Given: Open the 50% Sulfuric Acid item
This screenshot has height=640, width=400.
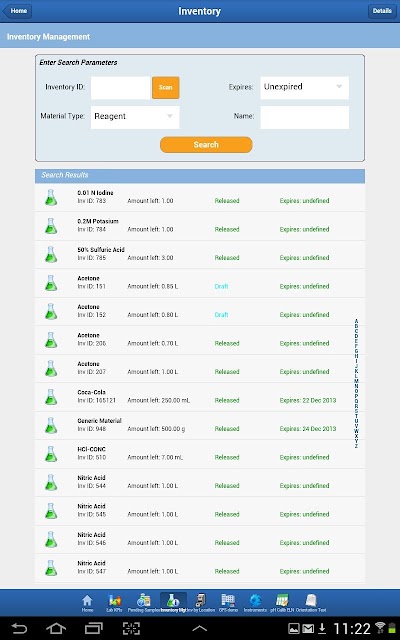Looking at the screenshot, I should click(200, 254).
